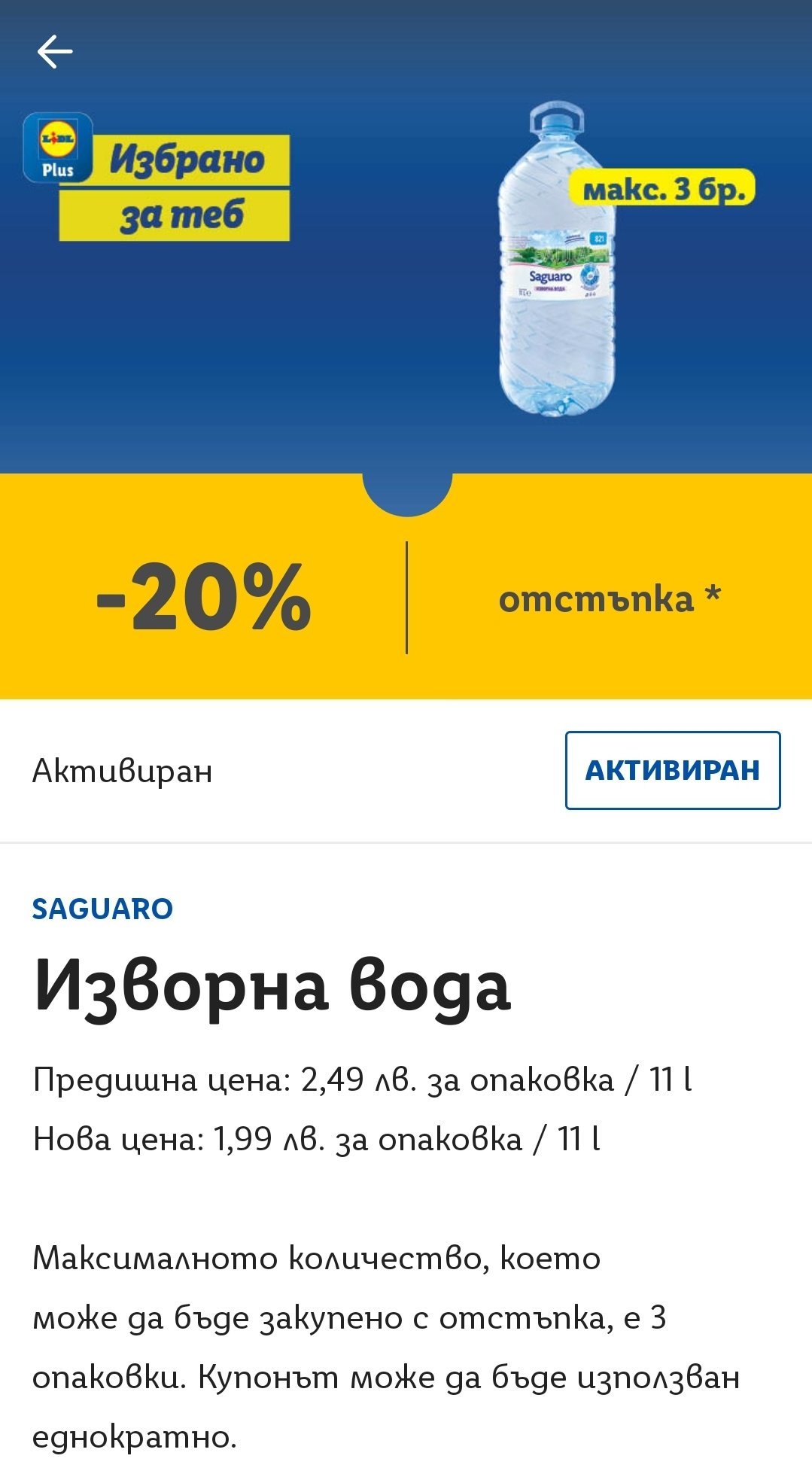
Task: Go back using the top arrow
Action: point(55,51)
